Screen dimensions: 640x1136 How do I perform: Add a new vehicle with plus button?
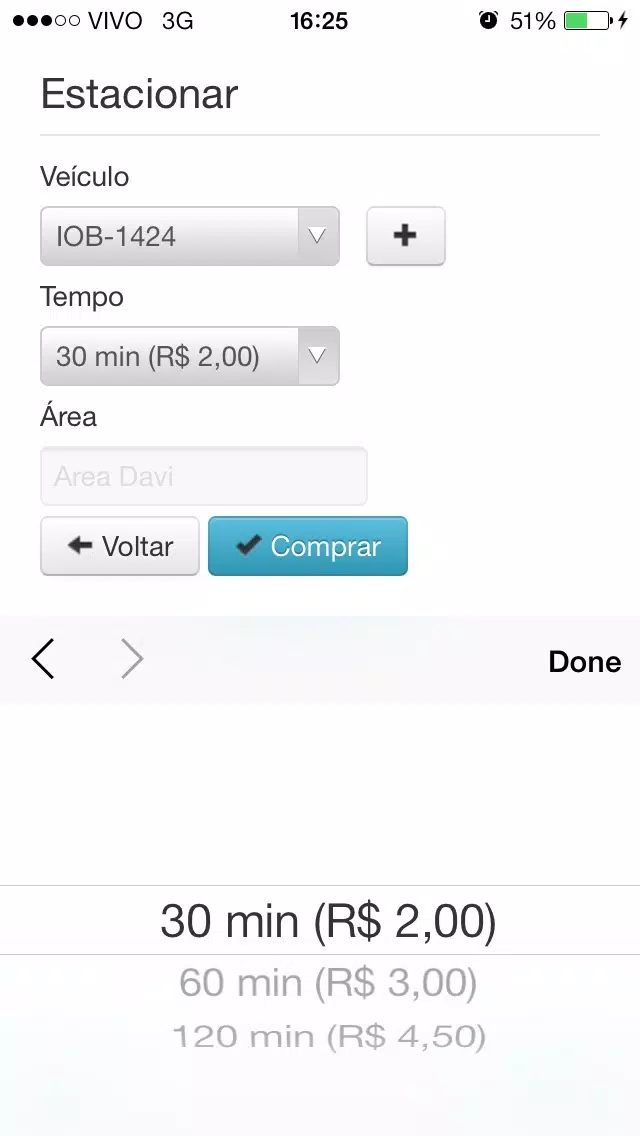click(406, 236)
